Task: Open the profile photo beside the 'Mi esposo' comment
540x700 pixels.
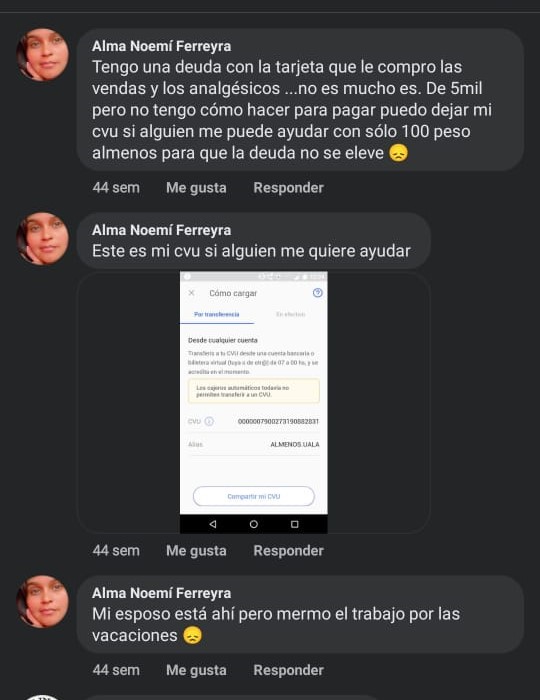Action: (43, 601)
